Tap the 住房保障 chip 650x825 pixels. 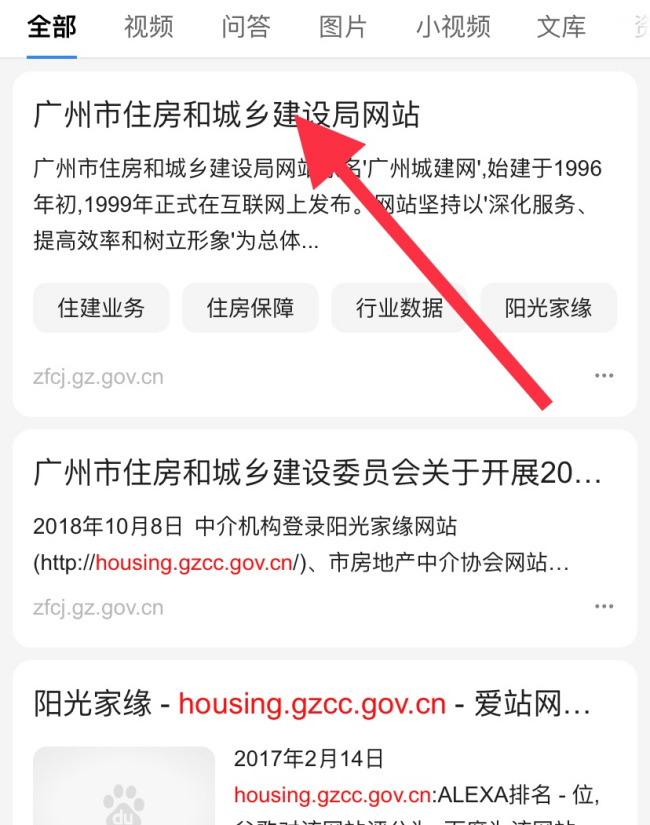(x=250, y=308)
